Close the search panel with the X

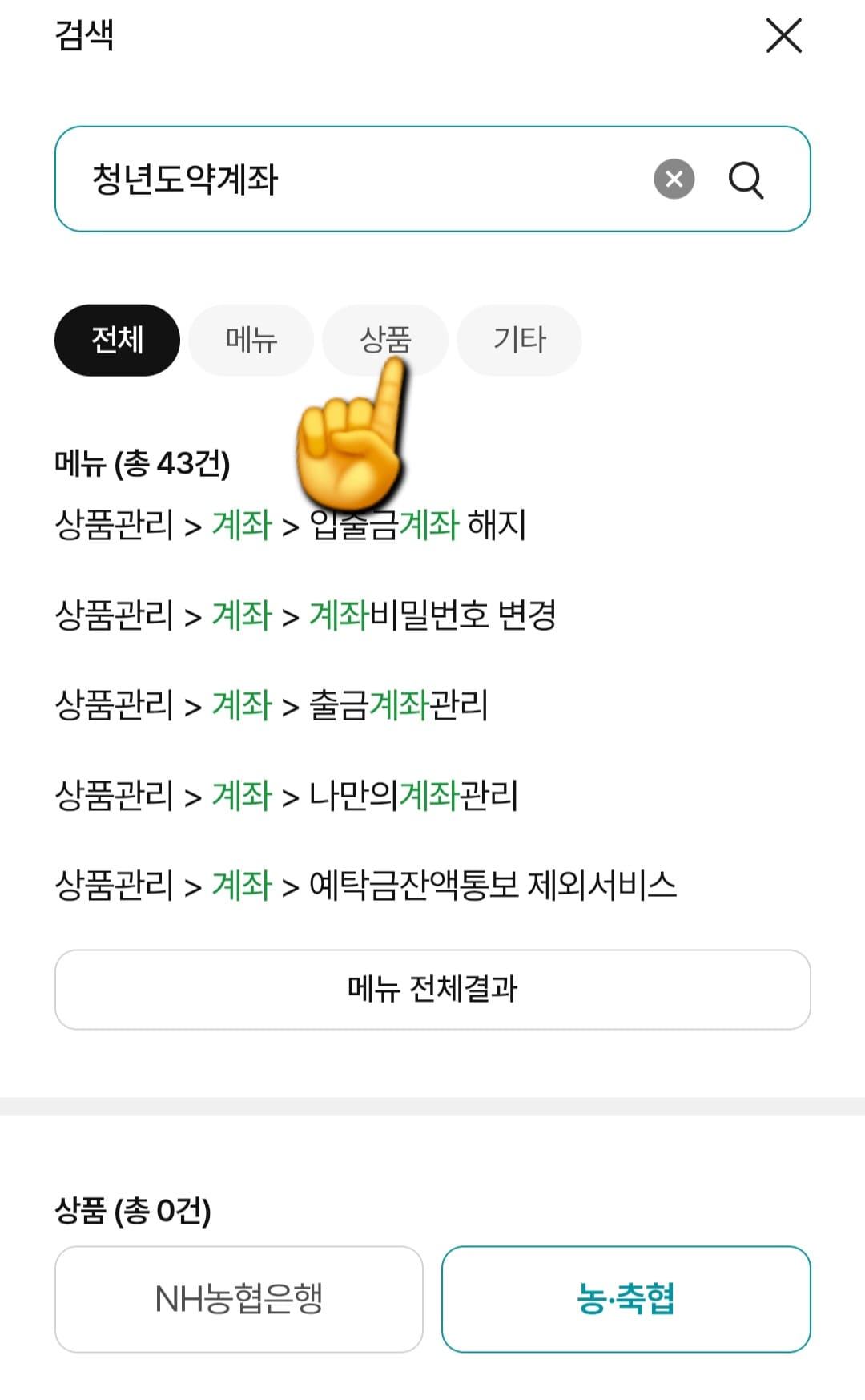(783, 35)
